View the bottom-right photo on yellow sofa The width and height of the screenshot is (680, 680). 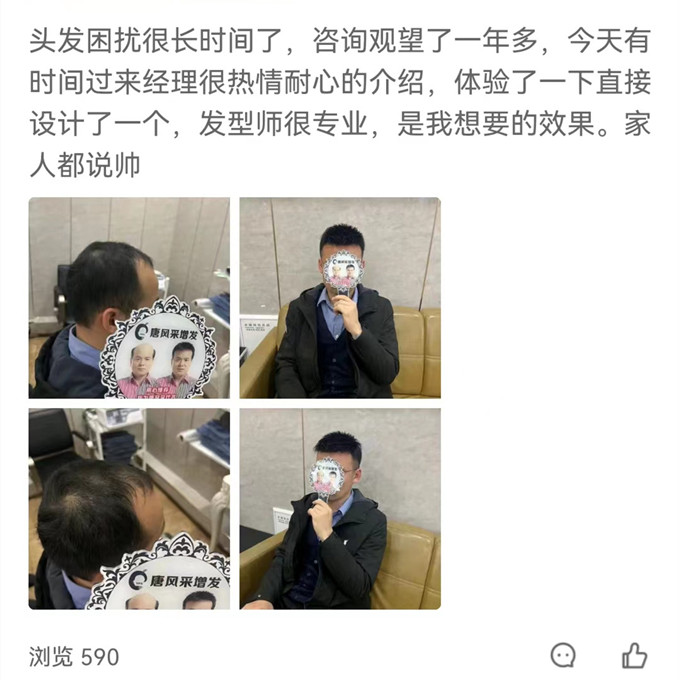point(340,508)
